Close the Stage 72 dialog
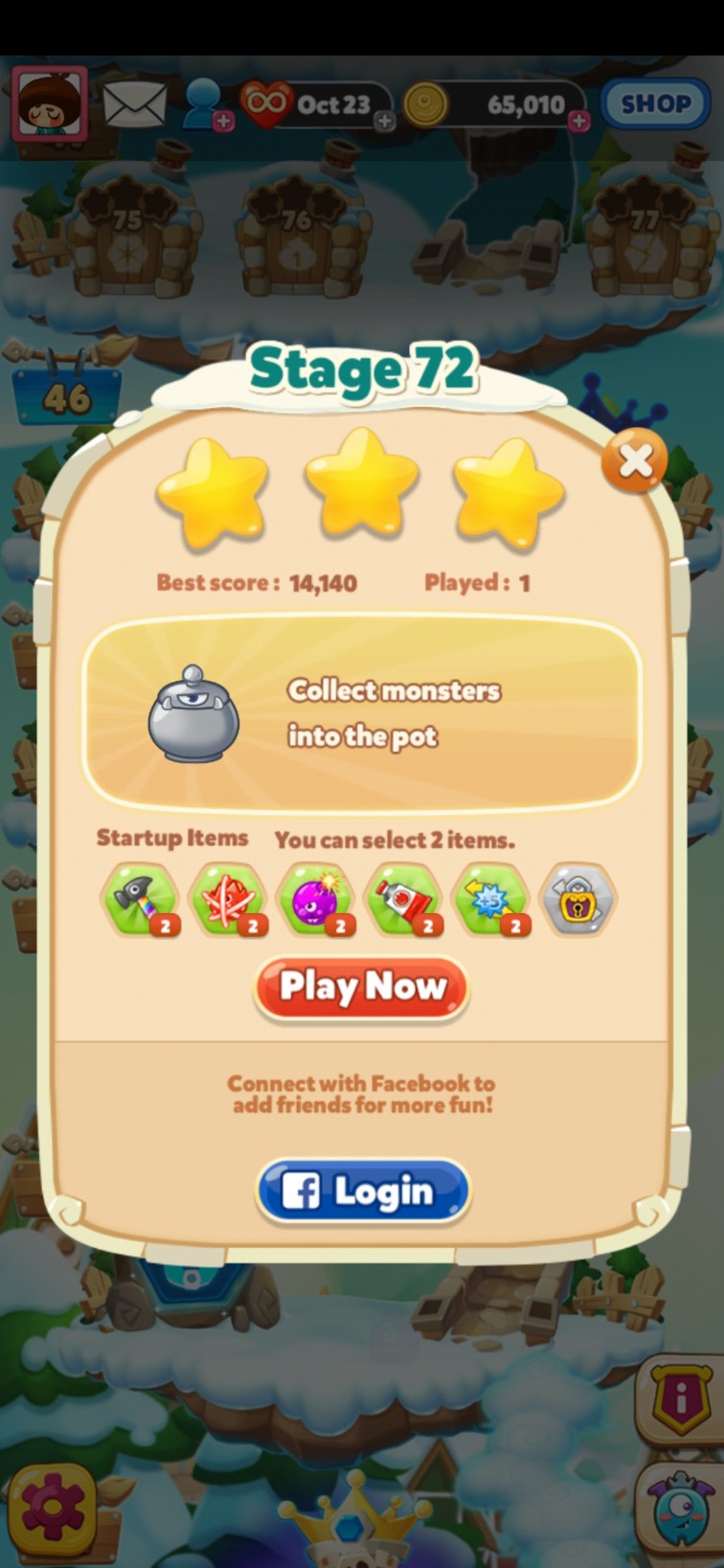Image resolution: width=724 pixels, height=1568 pixels. [634, 461]
